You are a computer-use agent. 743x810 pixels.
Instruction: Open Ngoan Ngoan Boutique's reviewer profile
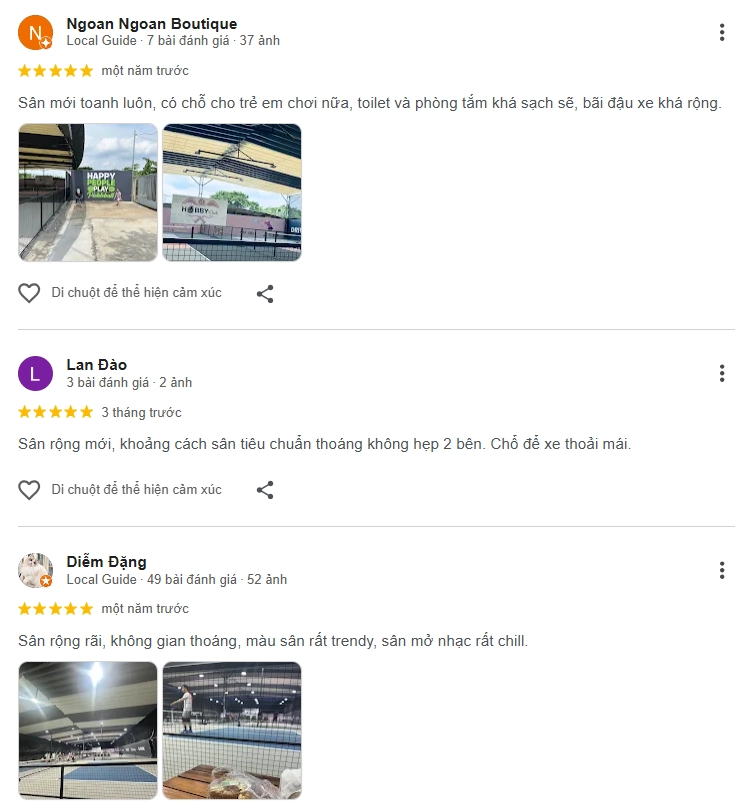click(x=151, y=24)
